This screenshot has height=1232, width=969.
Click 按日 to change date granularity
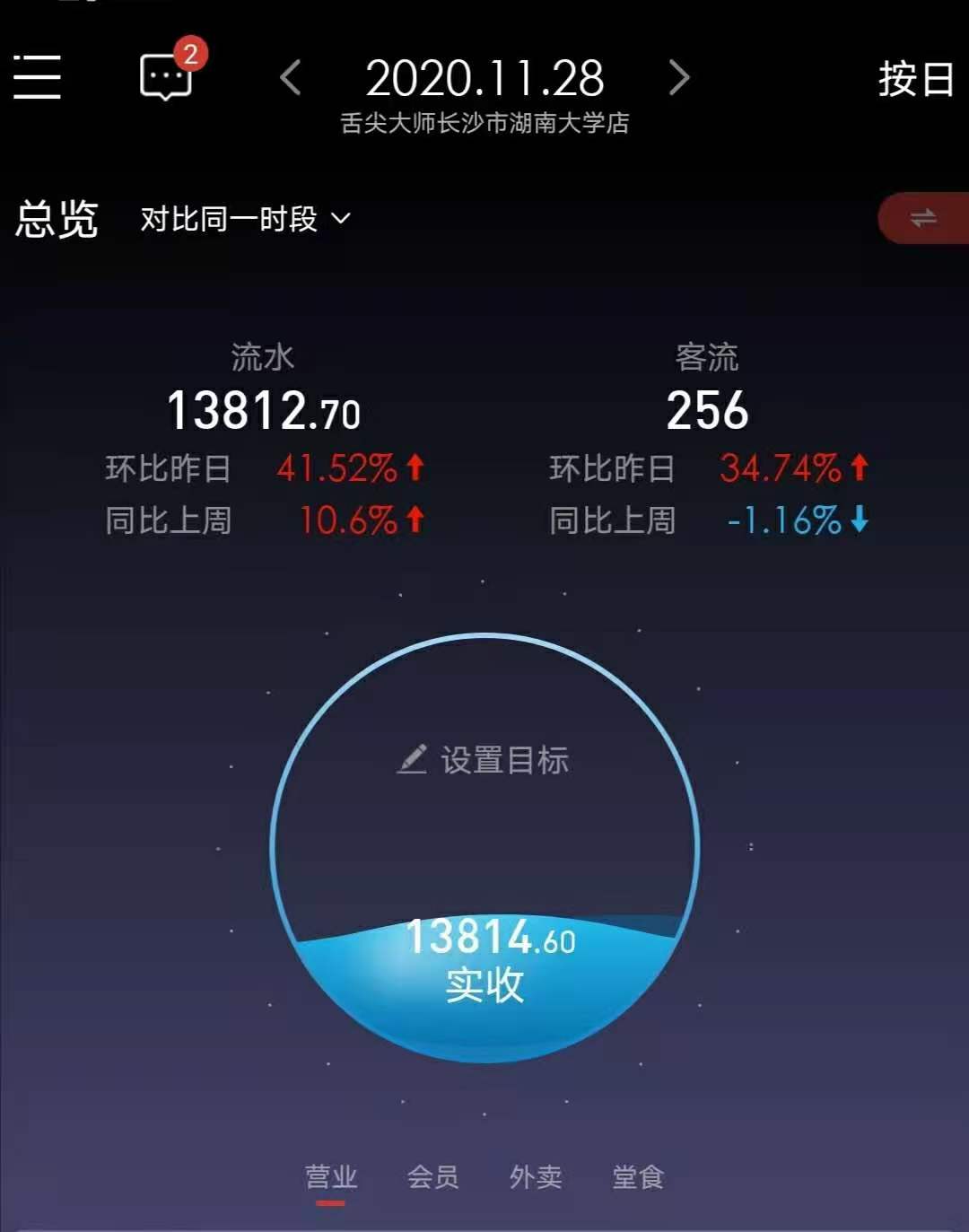[x=917, y=79]
